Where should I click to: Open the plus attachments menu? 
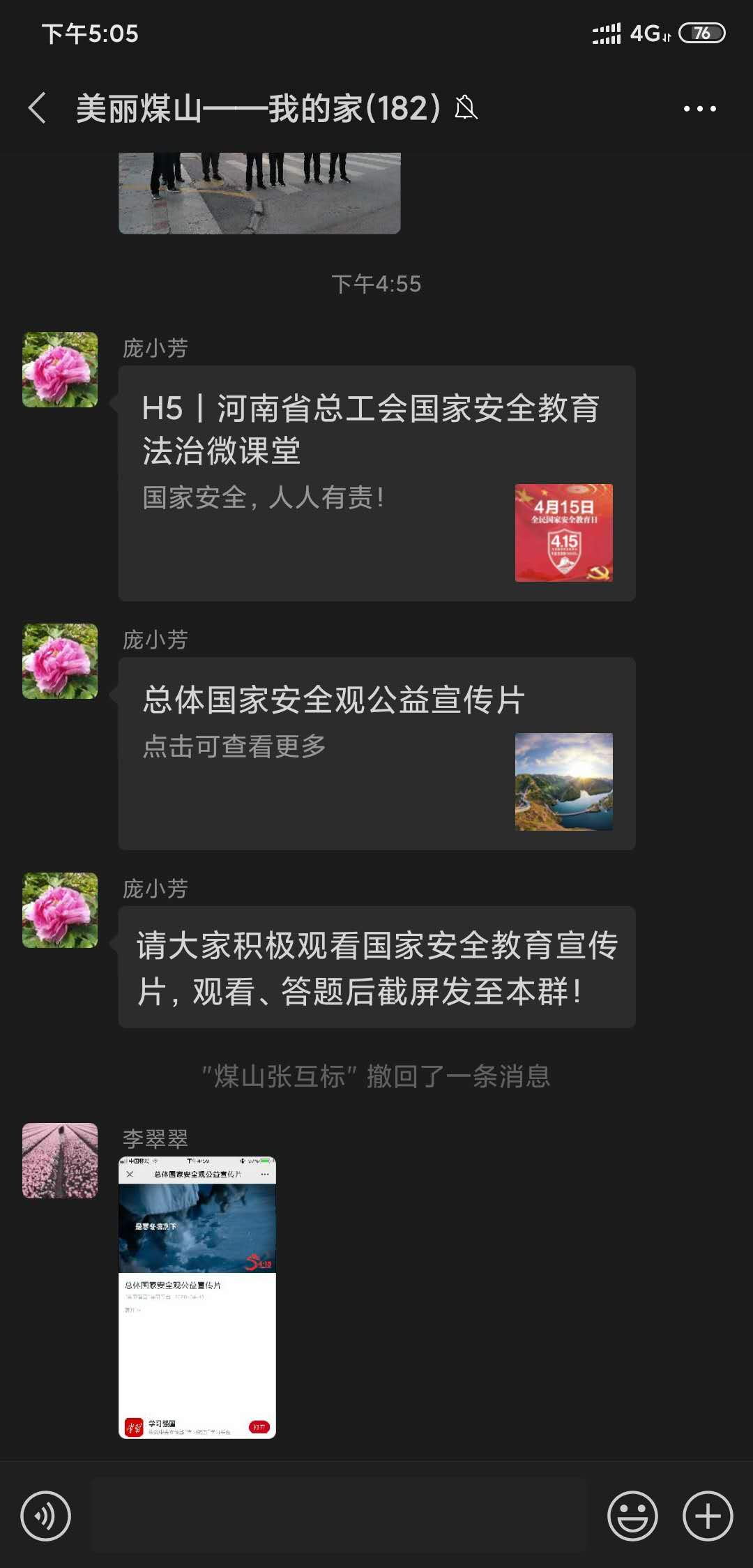(708, 1516)
